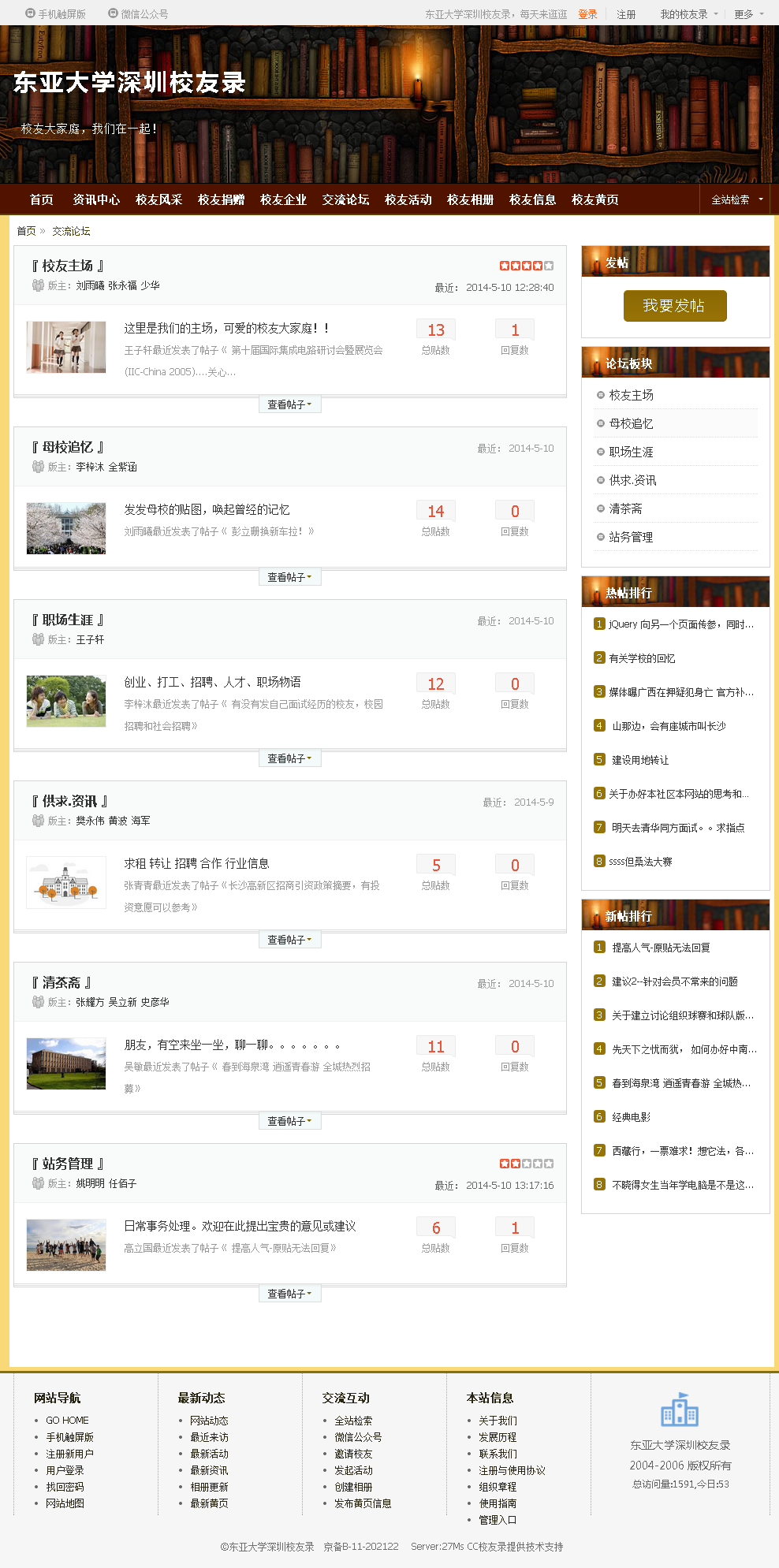The image size is (779, 1568).
Task: Switch to 资讯中心 nav tab
Action: click(96, 199)
